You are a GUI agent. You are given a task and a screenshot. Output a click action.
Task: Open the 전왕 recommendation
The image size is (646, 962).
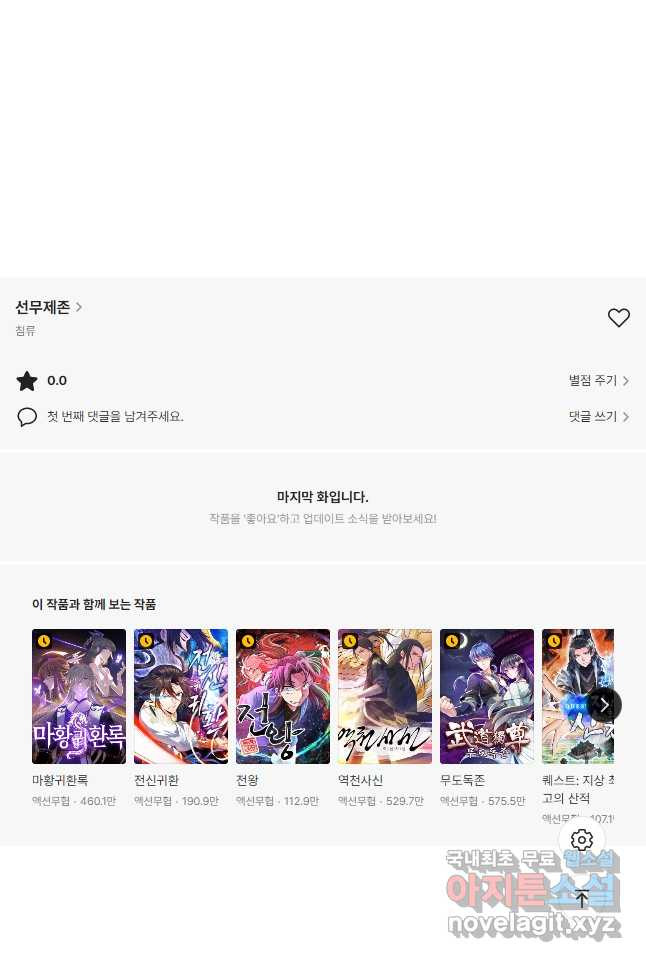[x=283, y=696]
